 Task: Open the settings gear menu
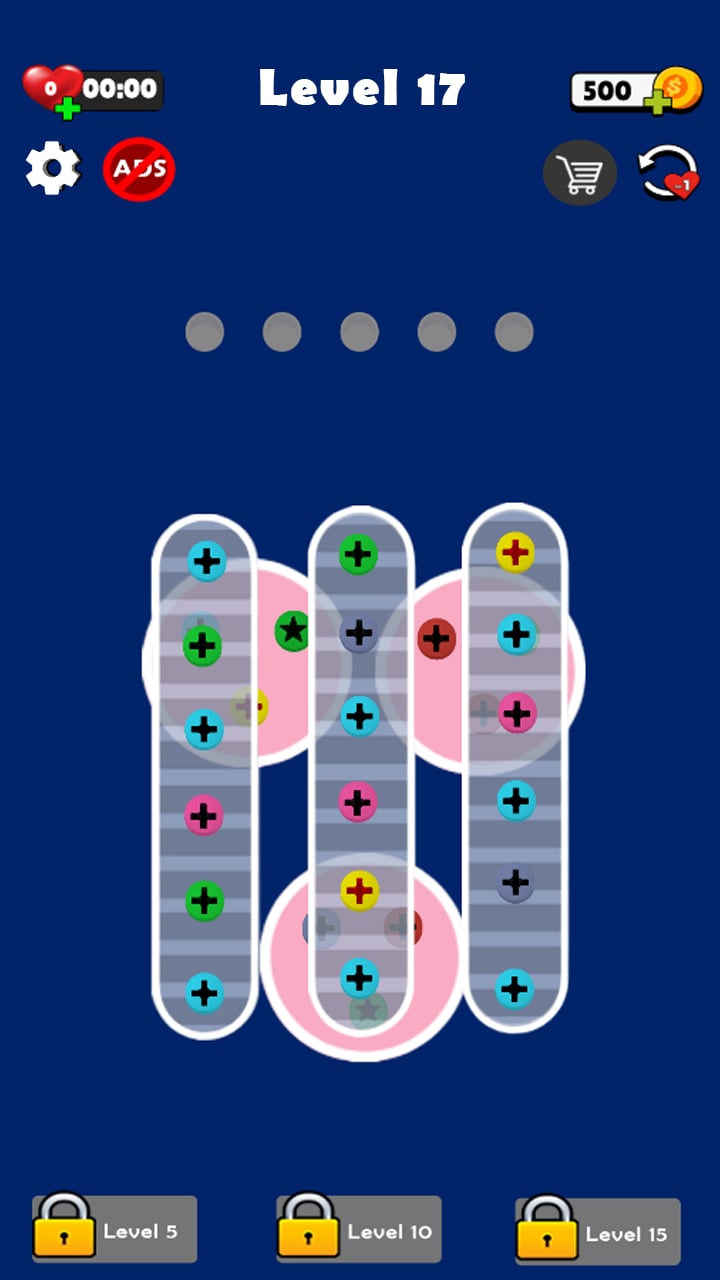(x=53, y=168)
